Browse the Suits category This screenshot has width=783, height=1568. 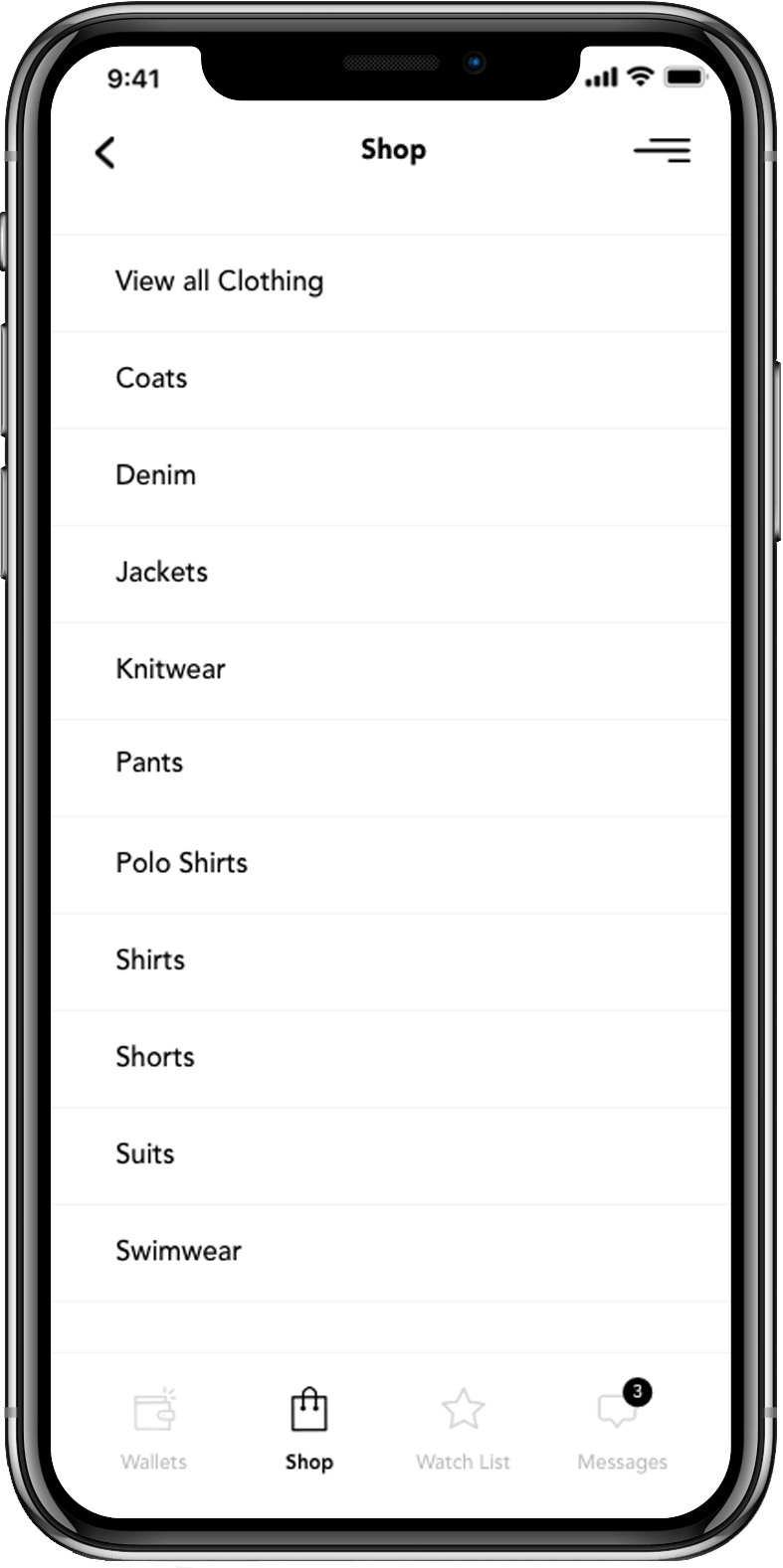click(145, 1153)
